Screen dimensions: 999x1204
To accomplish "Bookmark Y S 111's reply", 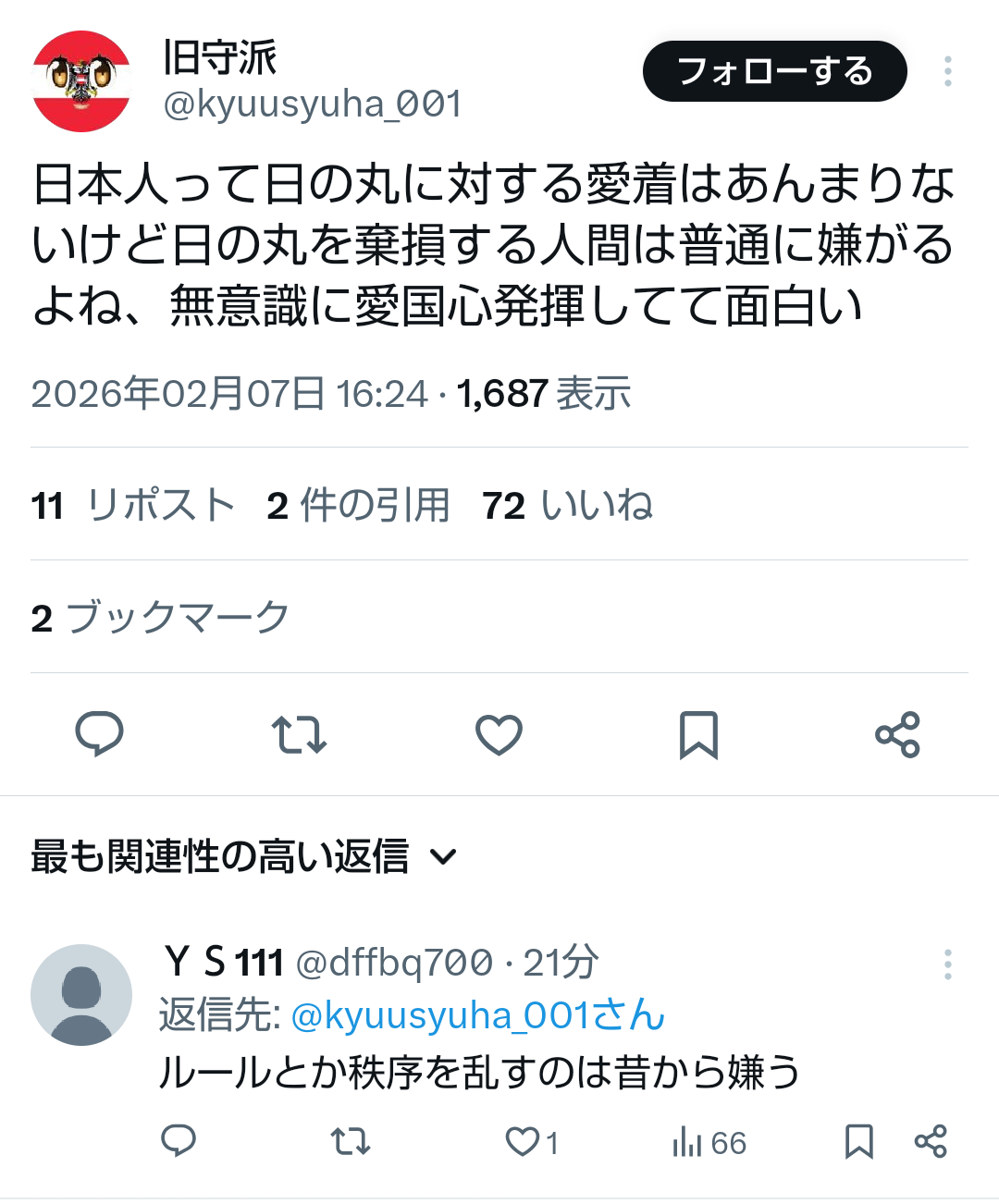I will coord(859,1142).
